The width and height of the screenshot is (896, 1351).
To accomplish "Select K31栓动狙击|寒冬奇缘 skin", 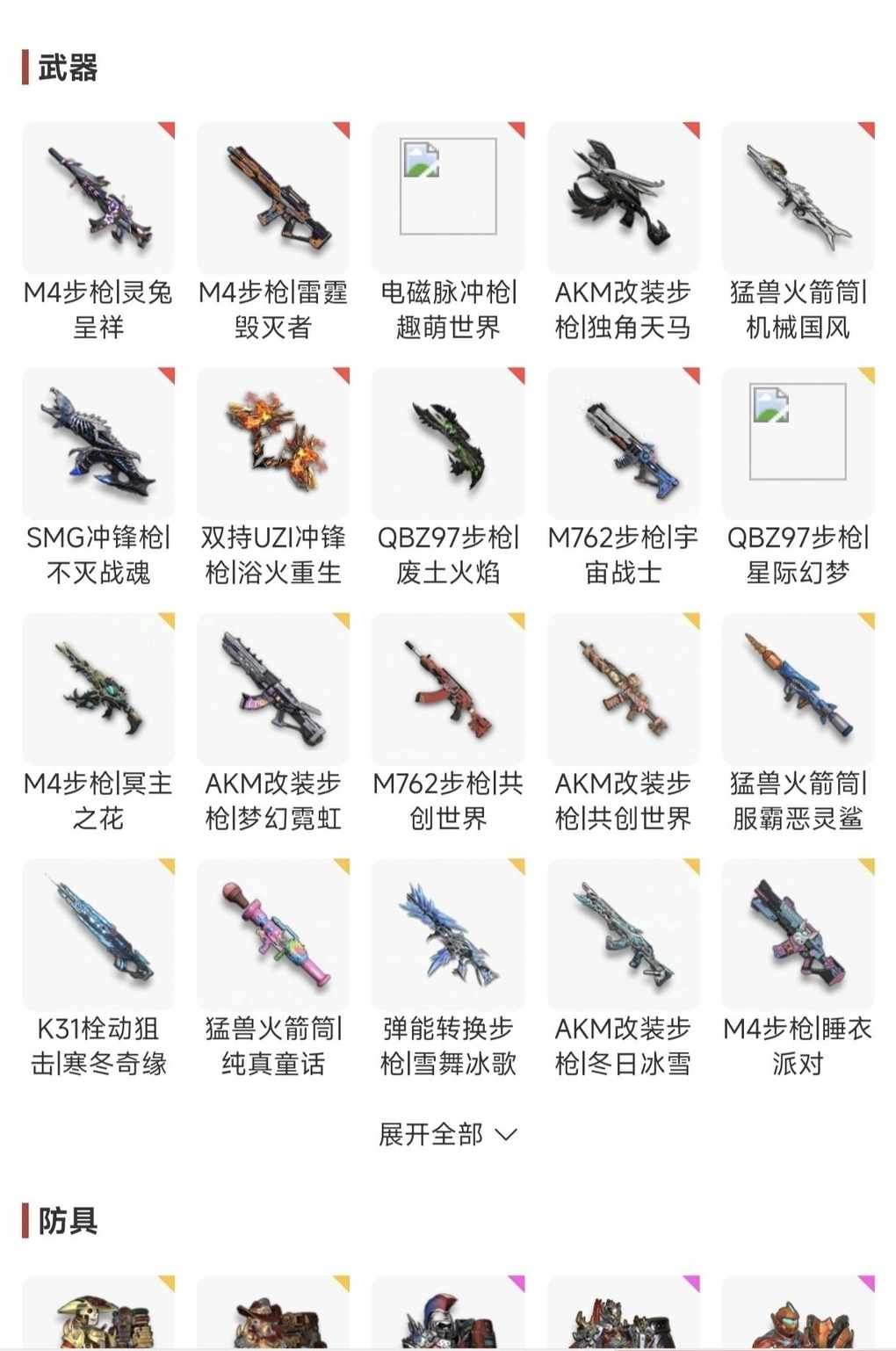I will (98, 935).
